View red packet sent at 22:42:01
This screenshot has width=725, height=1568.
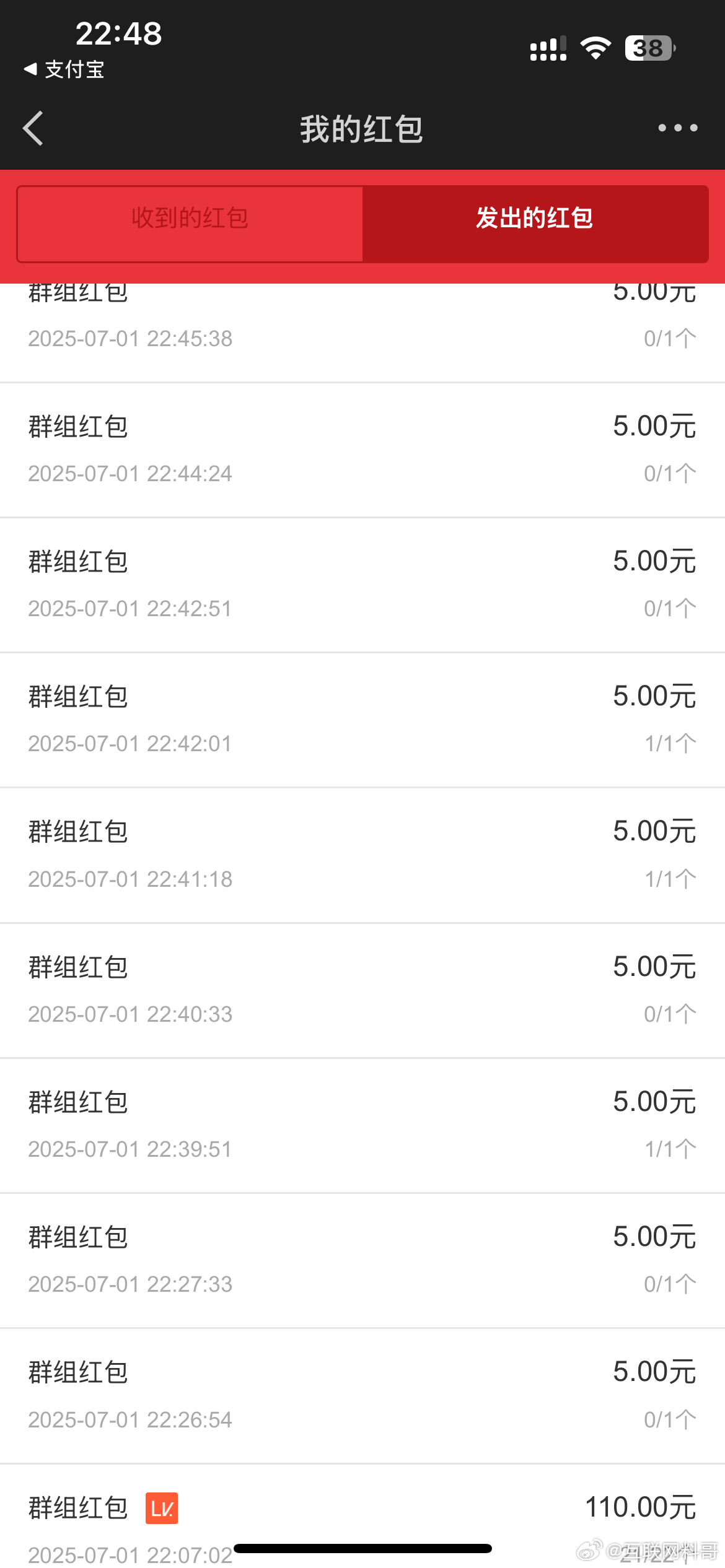click(x=362, y=720)
